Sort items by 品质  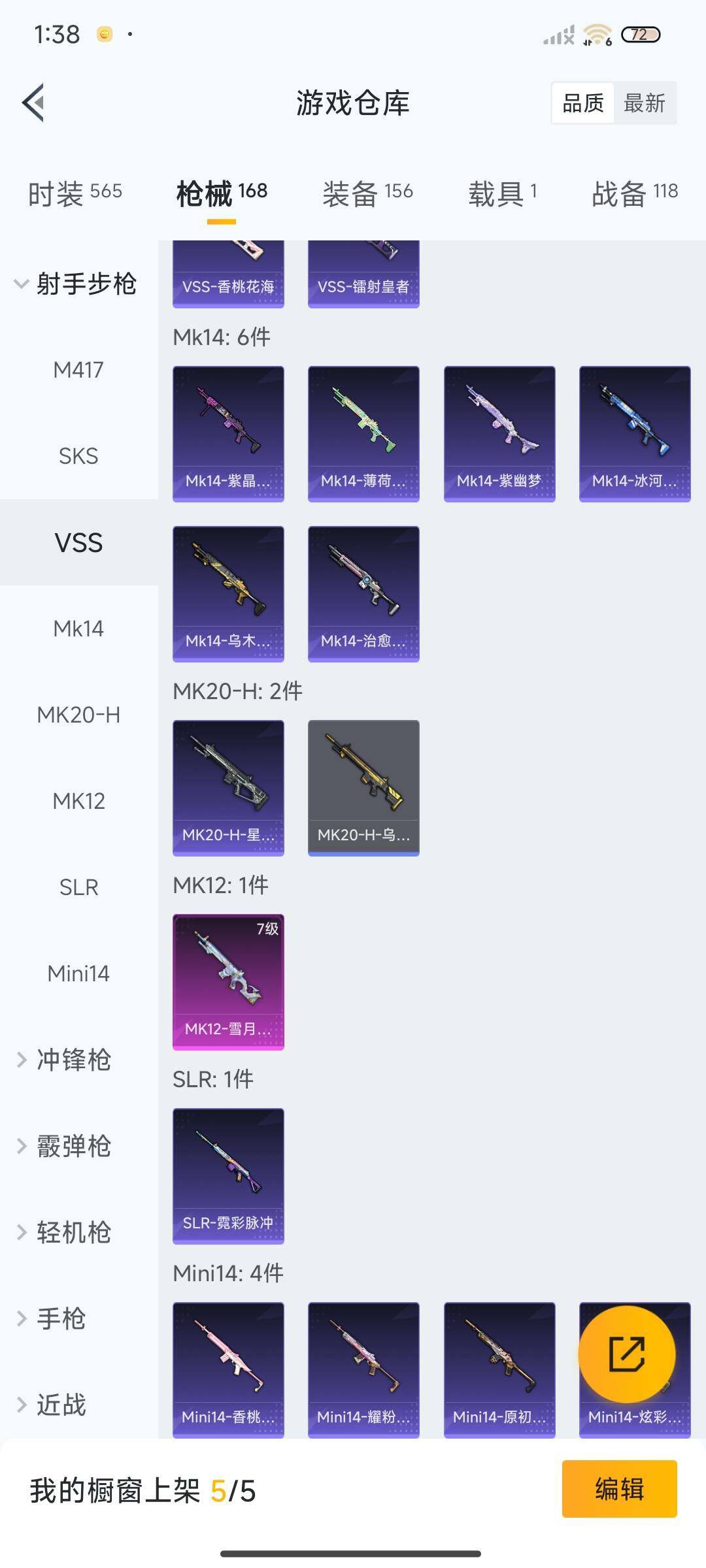(x=583, y=103)
